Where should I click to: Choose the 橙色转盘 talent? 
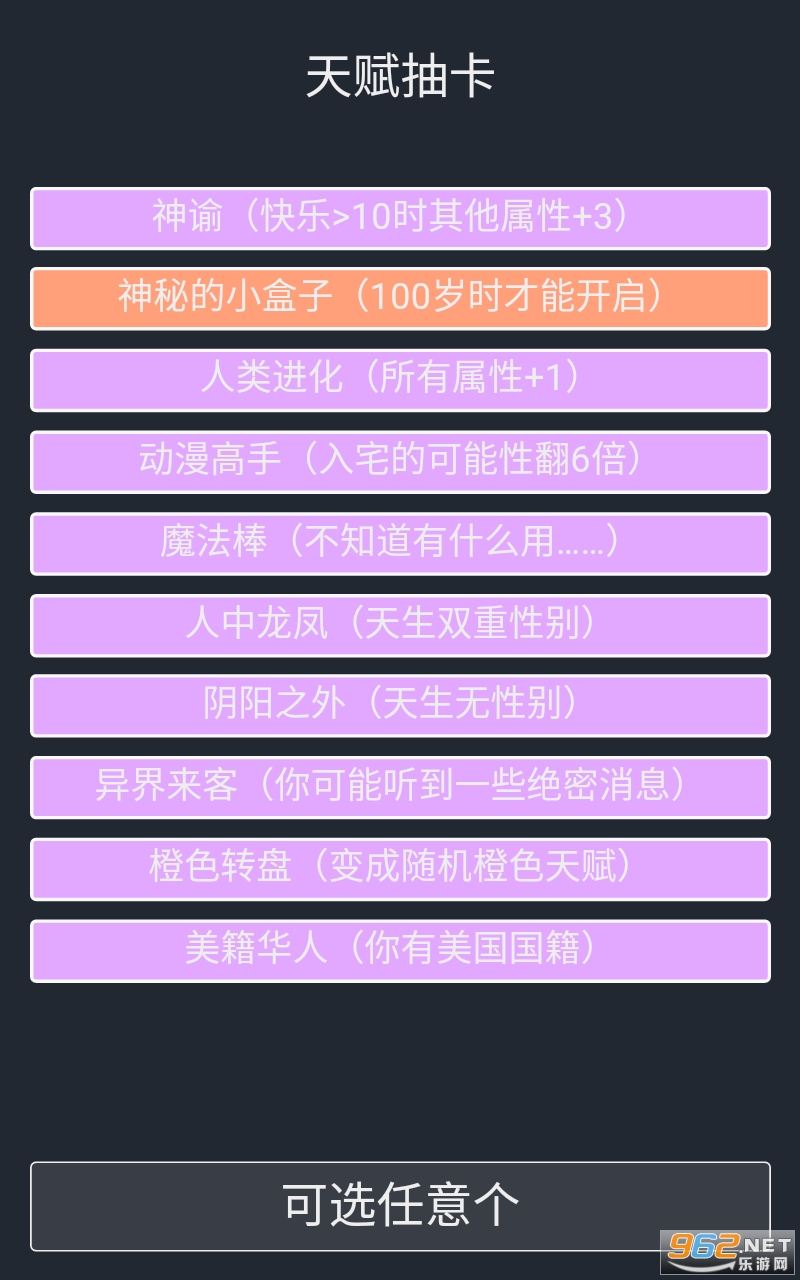pos(400,869)
